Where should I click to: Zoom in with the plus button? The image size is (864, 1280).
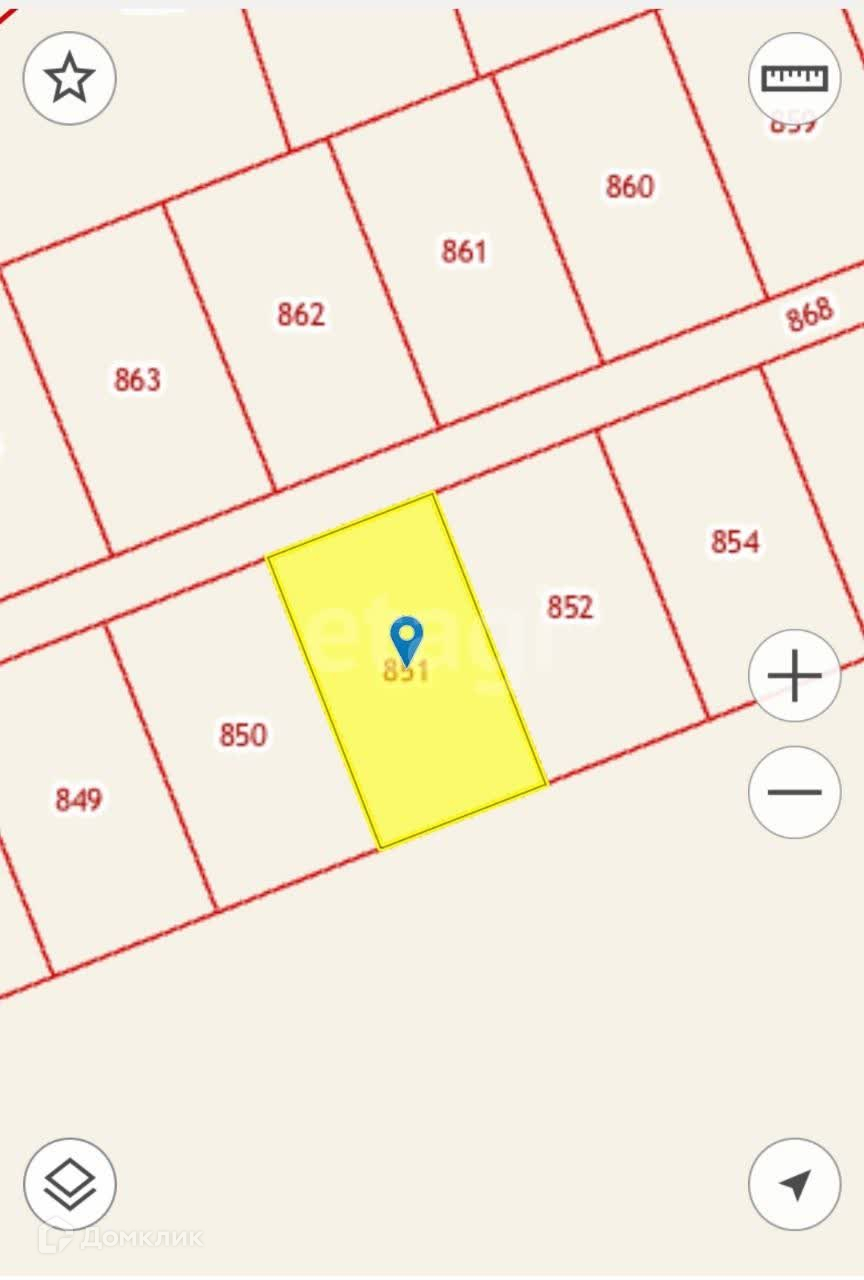[794, 676]
